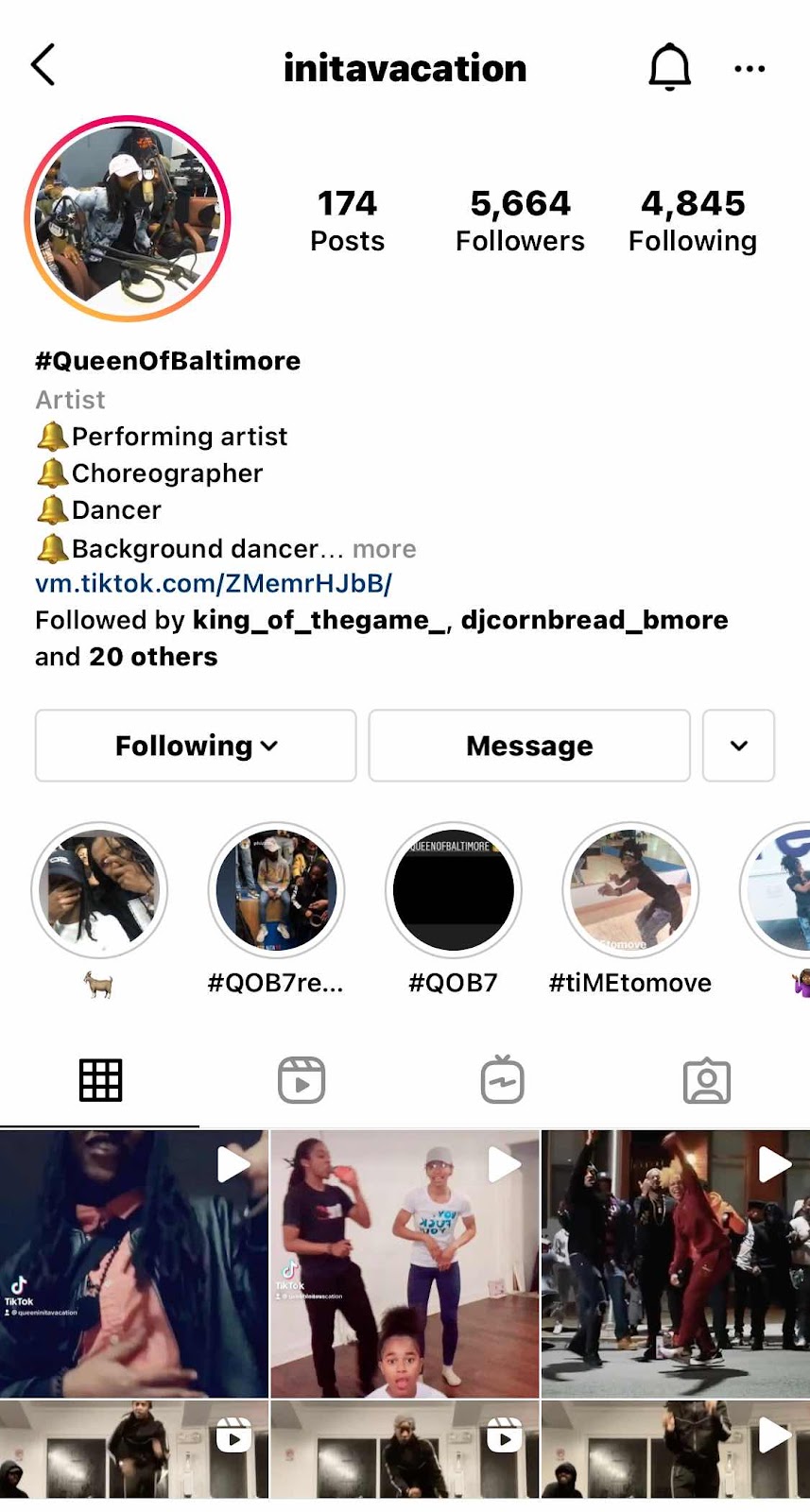The width and height of the screenshot is (810, 1512).
Task: Open the video of two women dancing
Action: point(405,1264)
